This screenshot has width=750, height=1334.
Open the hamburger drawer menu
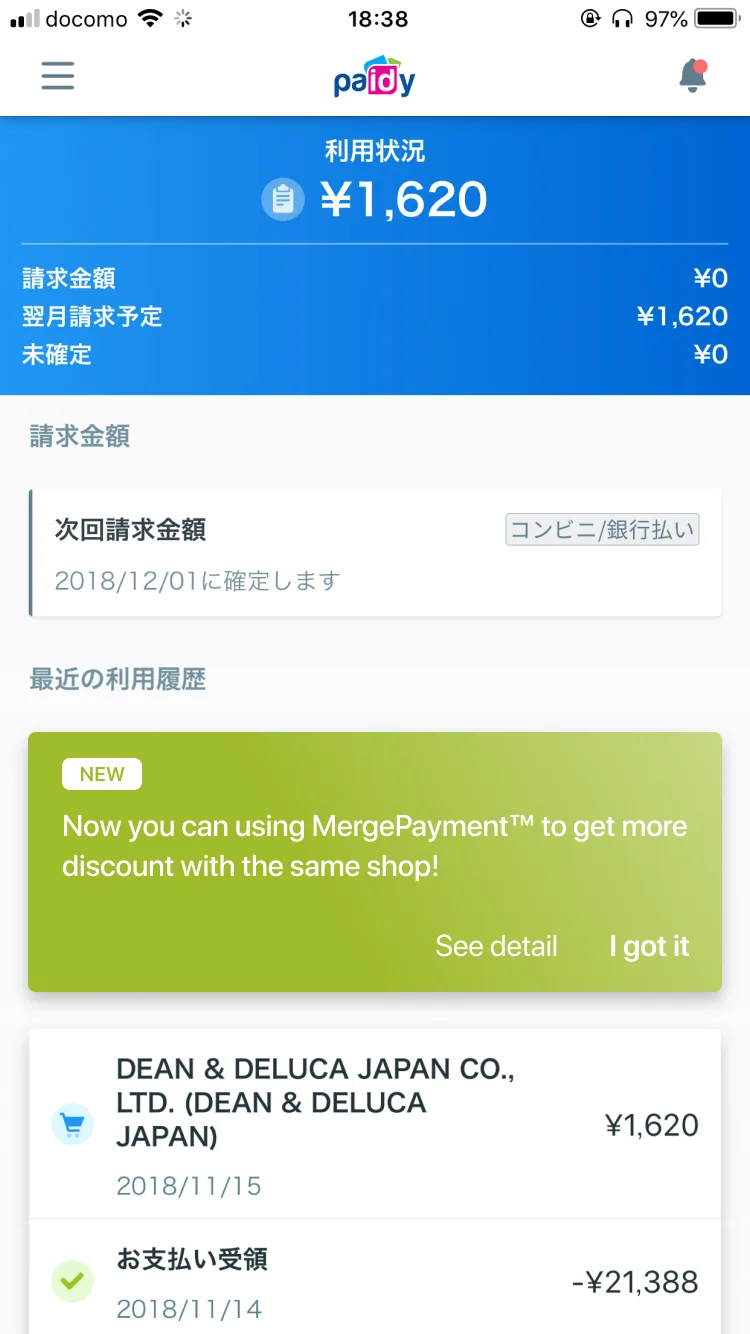tap(58, 76)
